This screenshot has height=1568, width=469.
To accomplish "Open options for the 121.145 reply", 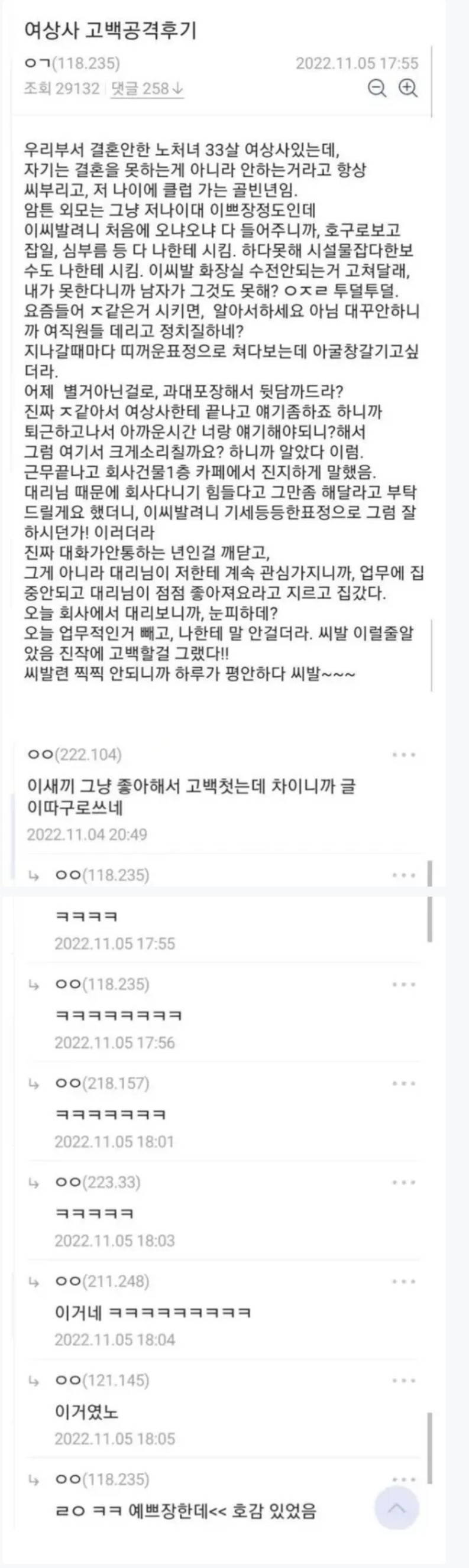I will pos(403,1381).
